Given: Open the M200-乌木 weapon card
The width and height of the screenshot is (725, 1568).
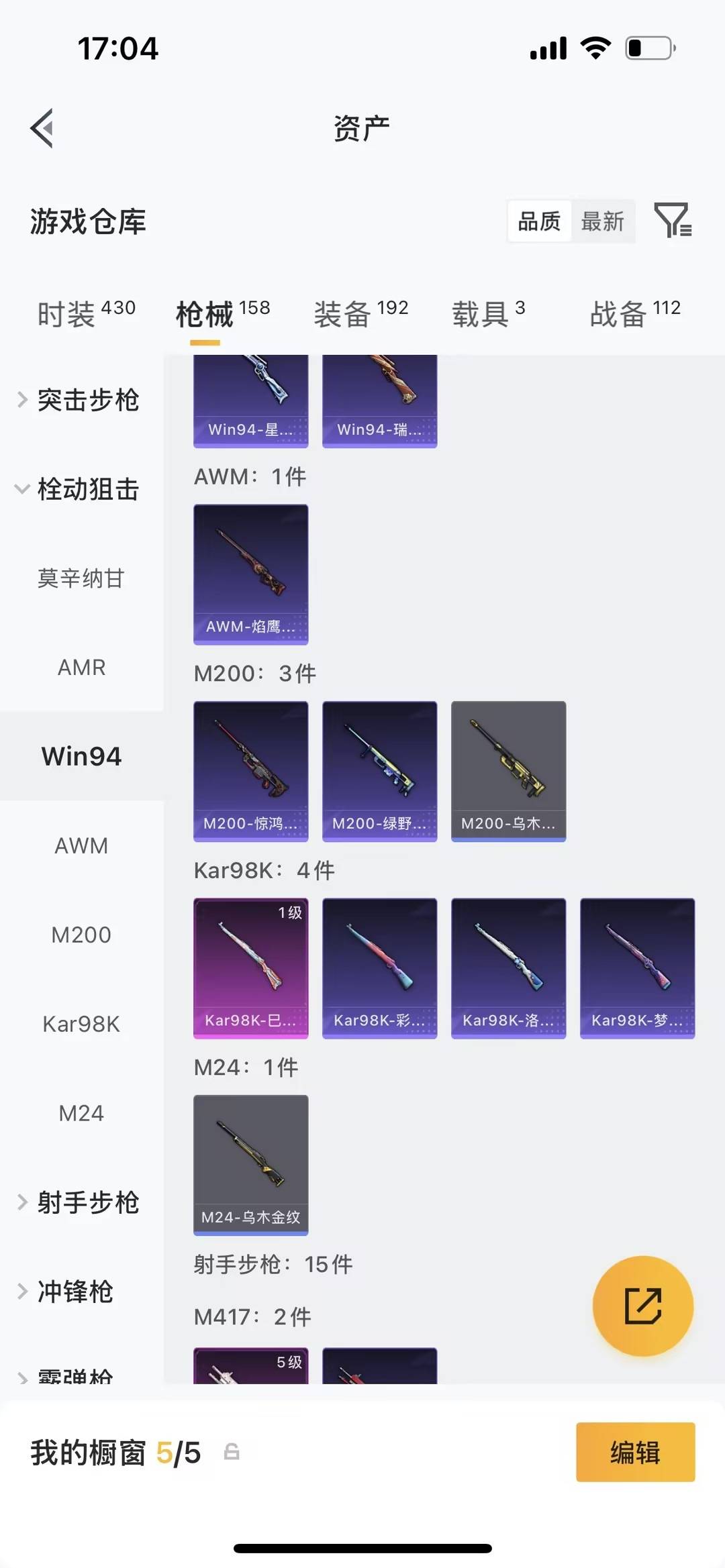Looking at the screenshot, I should (508, 770).
